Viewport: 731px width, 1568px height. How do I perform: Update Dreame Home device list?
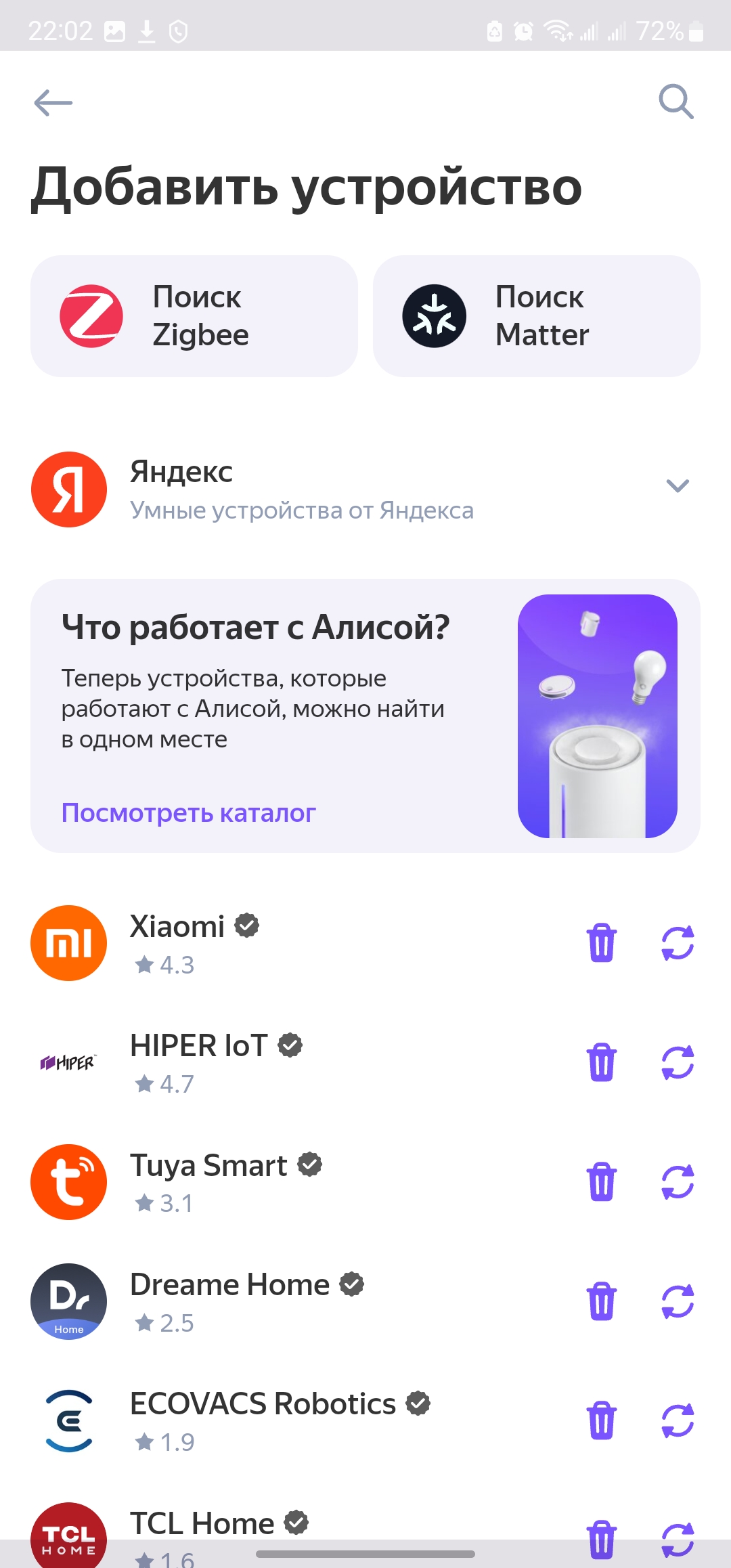tap(678, 1301)
